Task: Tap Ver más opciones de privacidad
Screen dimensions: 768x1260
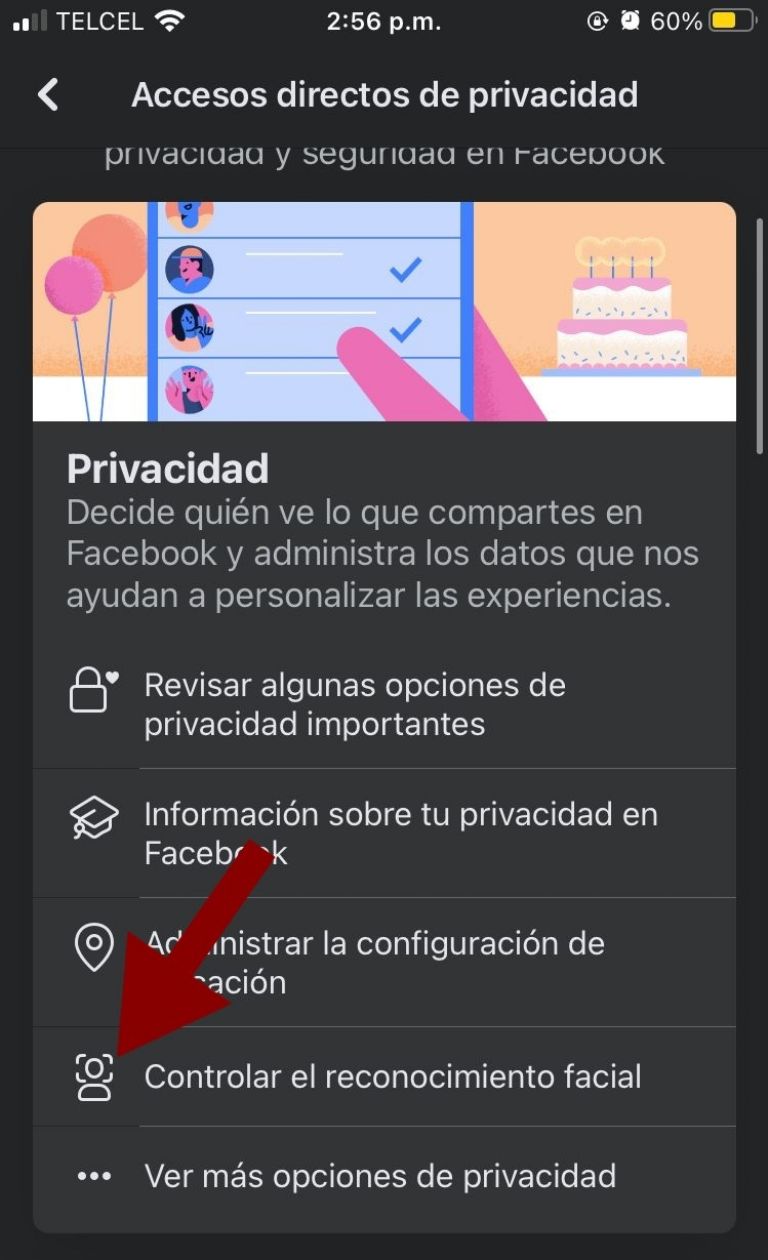Action: click(x=380, y=1176)
